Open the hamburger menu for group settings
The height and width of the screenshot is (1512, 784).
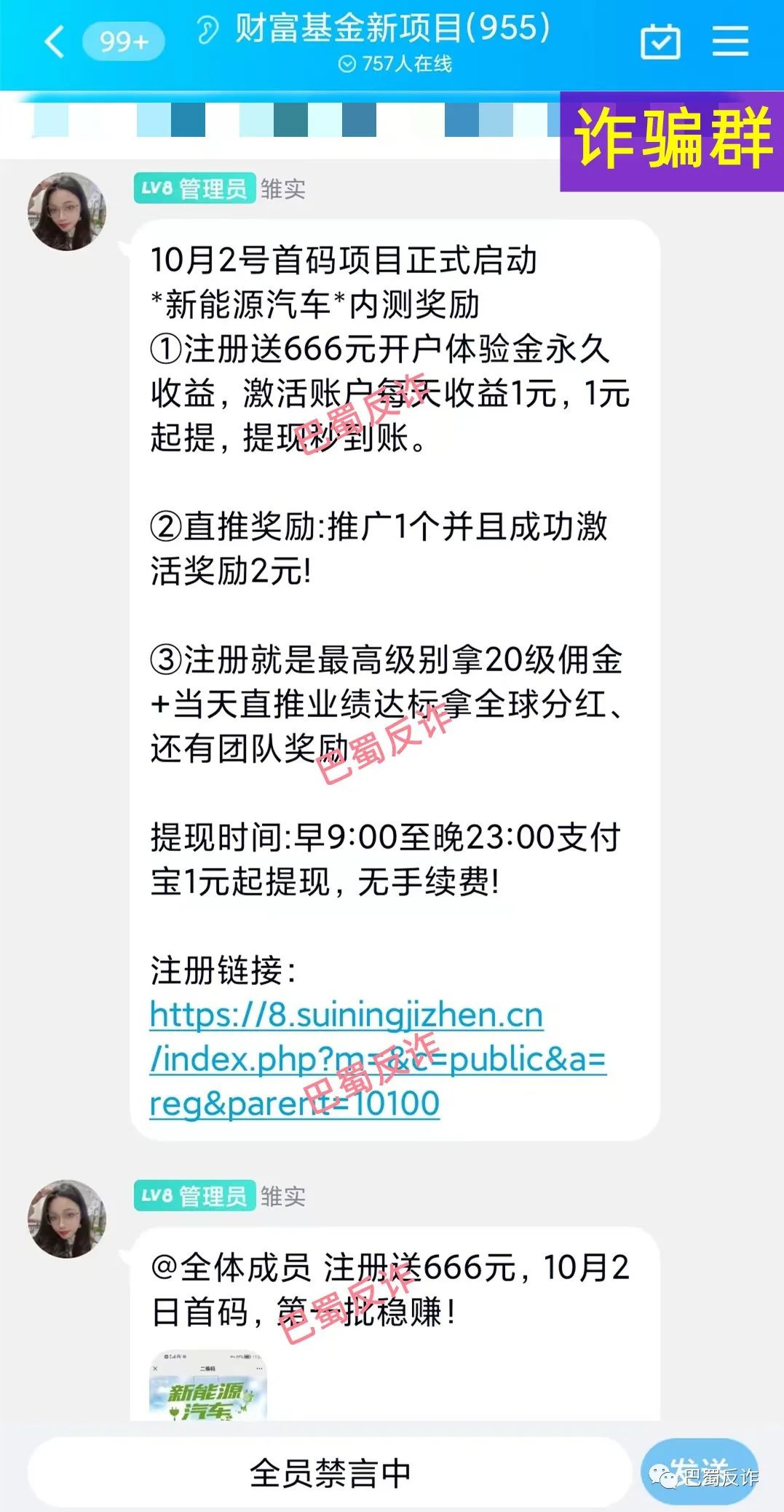[x=730, y=41]
